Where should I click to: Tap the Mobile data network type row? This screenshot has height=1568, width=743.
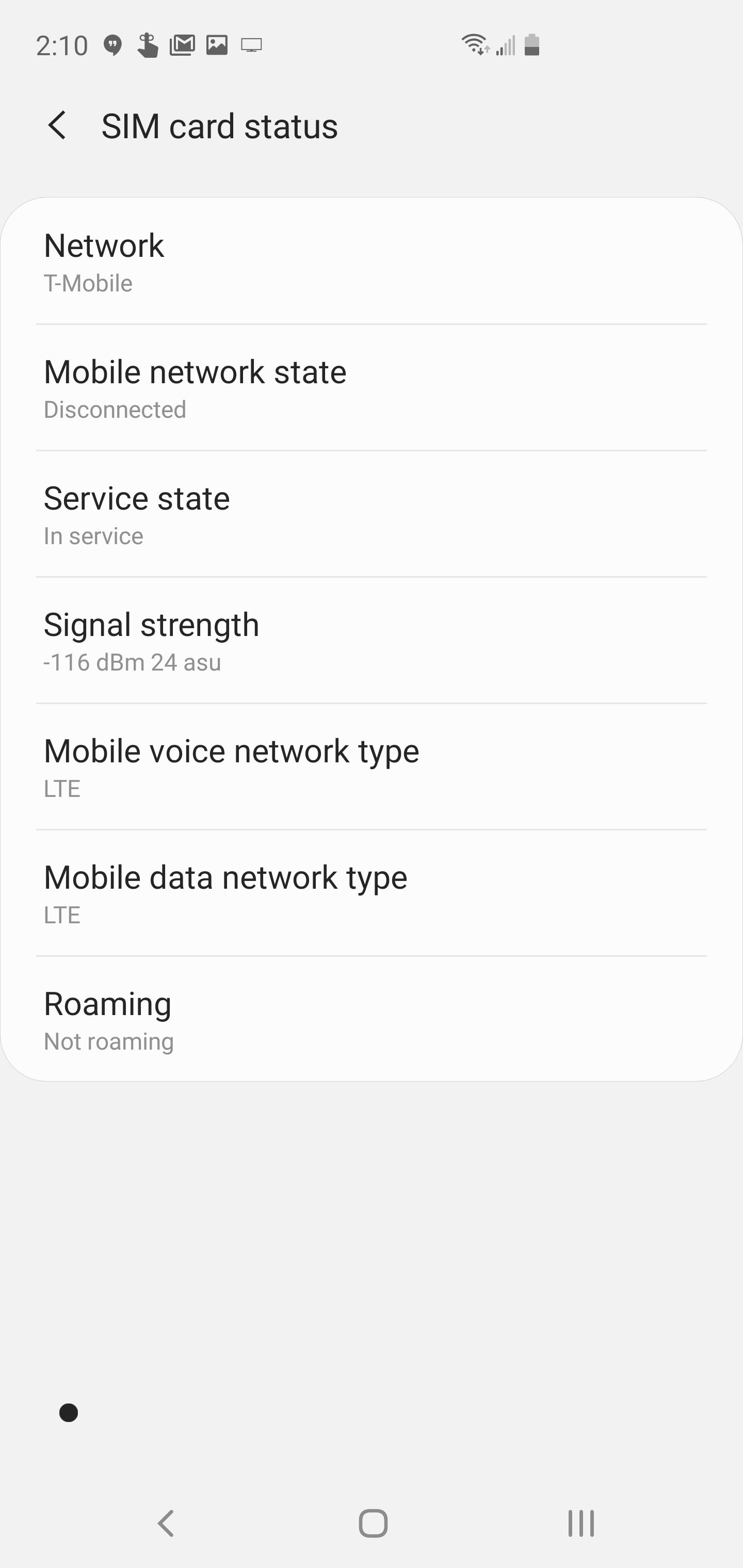point(372,892)
